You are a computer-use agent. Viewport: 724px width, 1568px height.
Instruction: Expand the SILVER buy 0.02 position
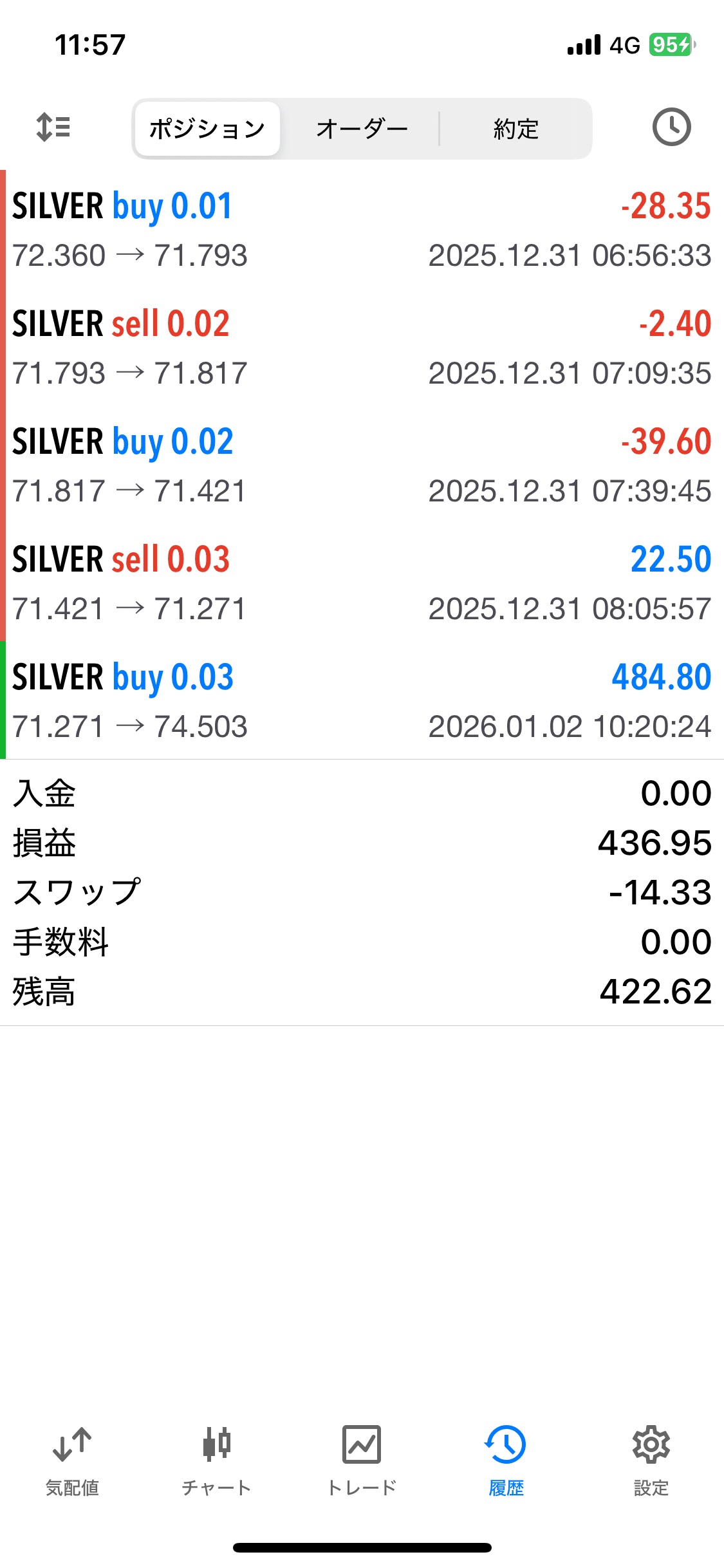pos(362,465)
